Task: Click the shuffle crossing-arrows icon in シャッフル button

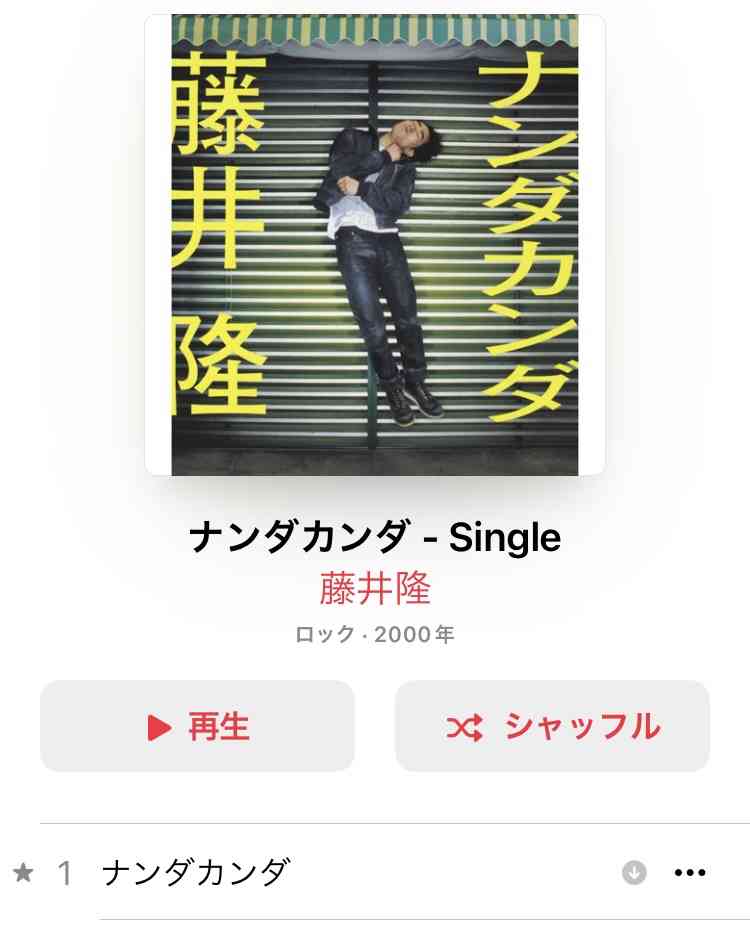Action: click(x=465, y=727)
